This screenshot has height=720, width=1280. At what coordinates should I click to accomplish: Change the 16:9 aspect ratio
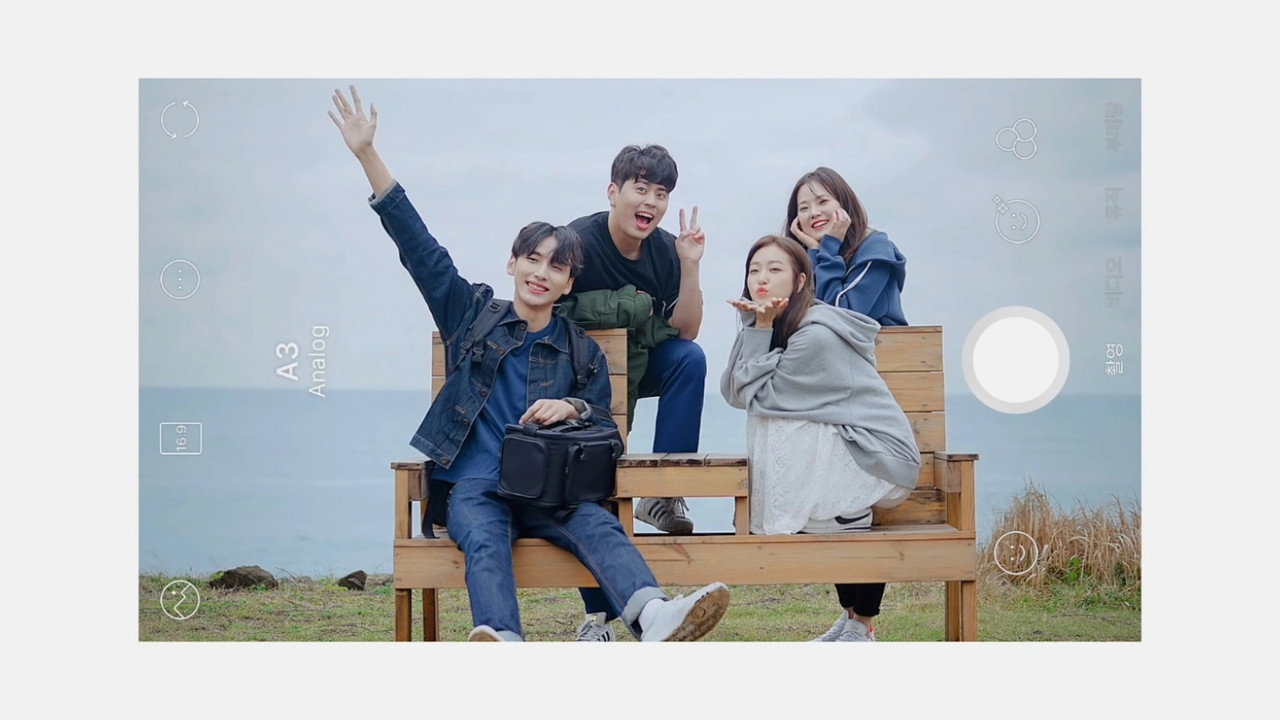pyautogui.click(x=180, y=438)
